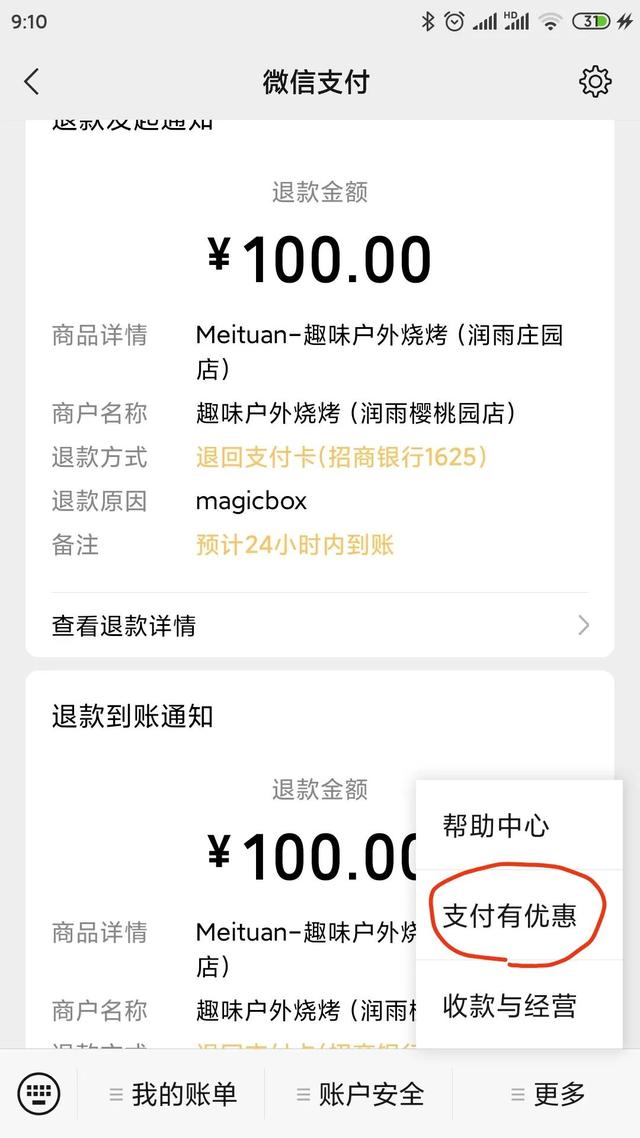The height and width of the screenshot is (1138, 640).
Task: Open 我的账单 bottom menu
Action: 172,1095
